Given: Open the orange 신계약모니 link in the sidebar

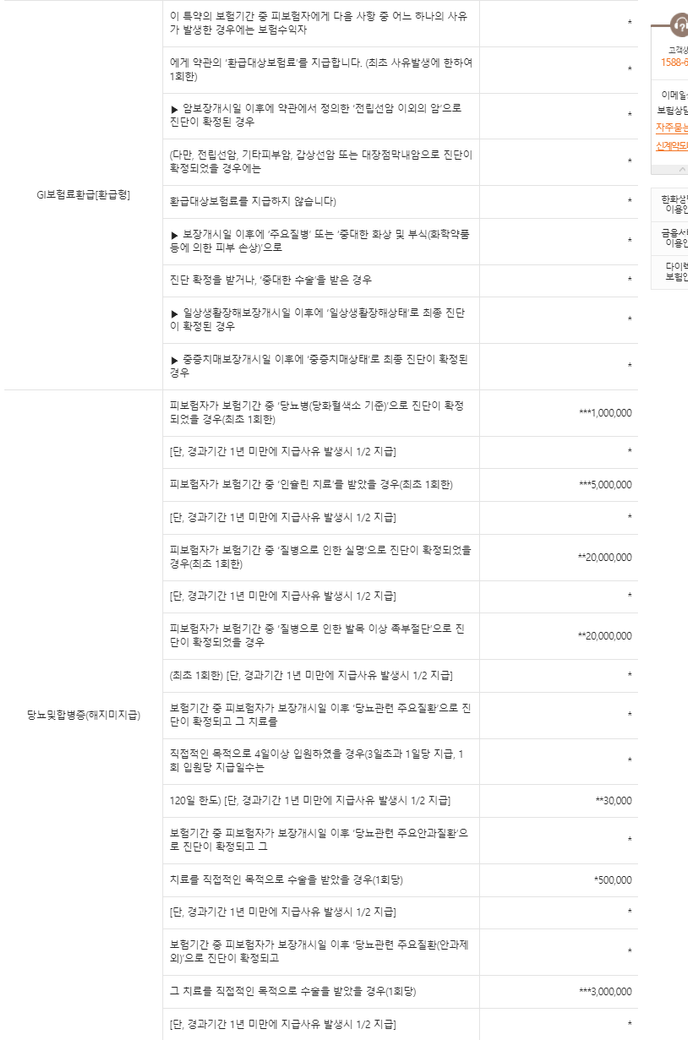Looking at the screenshot, I should pos(672,146).
